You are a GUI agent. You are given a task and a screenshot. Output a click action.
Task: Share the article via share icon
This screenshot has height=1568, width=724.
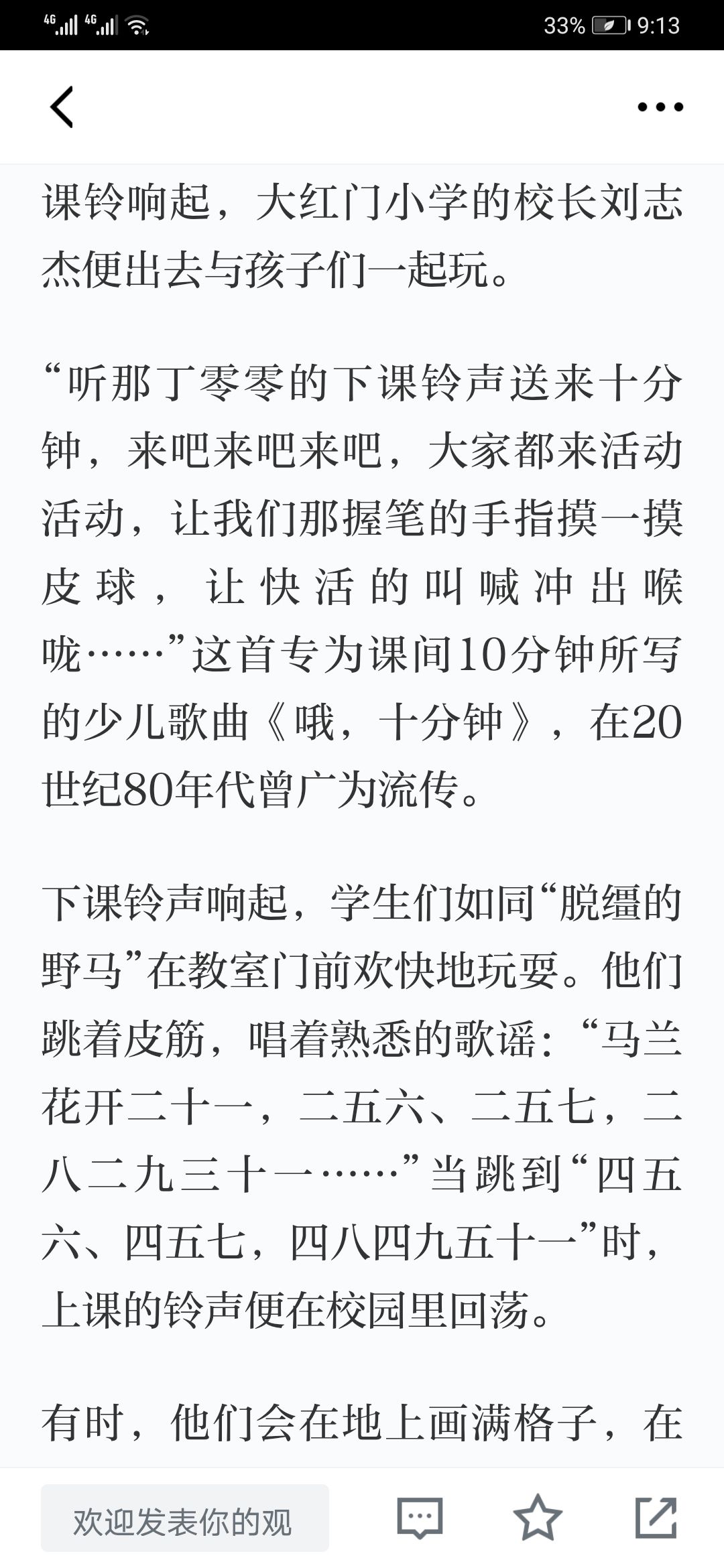coord(656,1517)
